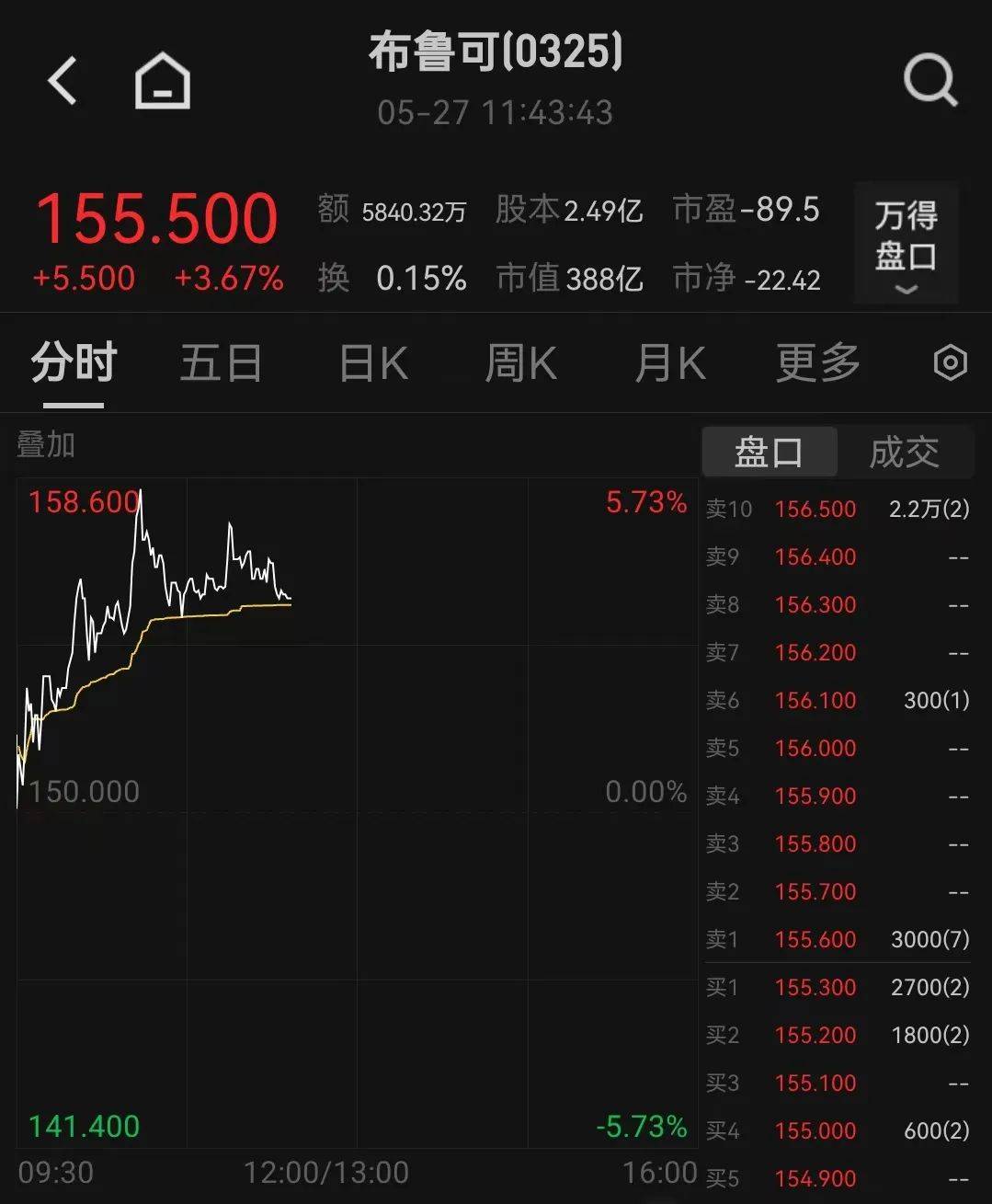Select the 周K chart tab
992x1204 pixels.
tap(520, 363)
